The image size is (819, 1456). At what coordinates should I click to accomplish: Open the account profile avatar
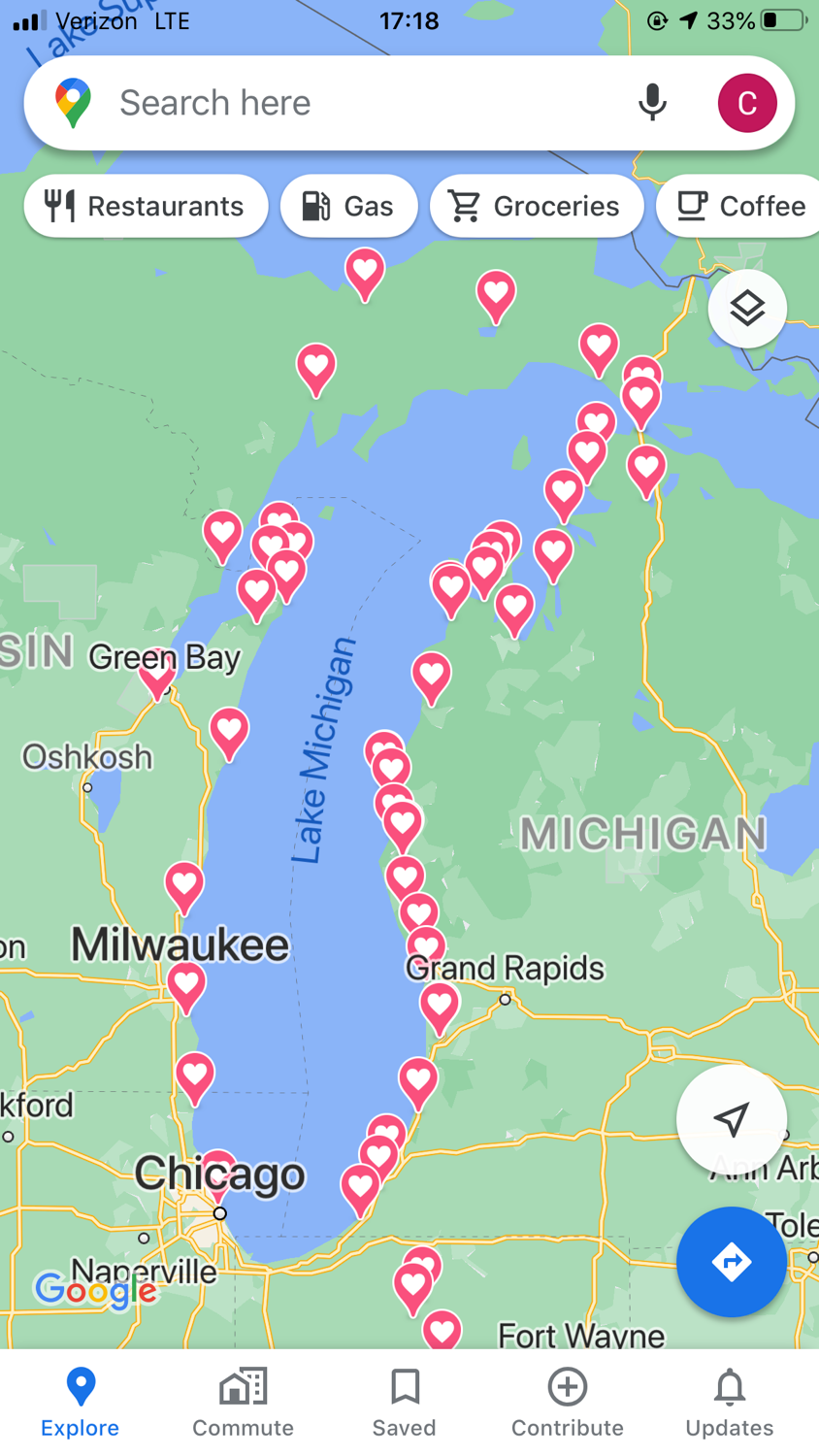tap(746, 103)
